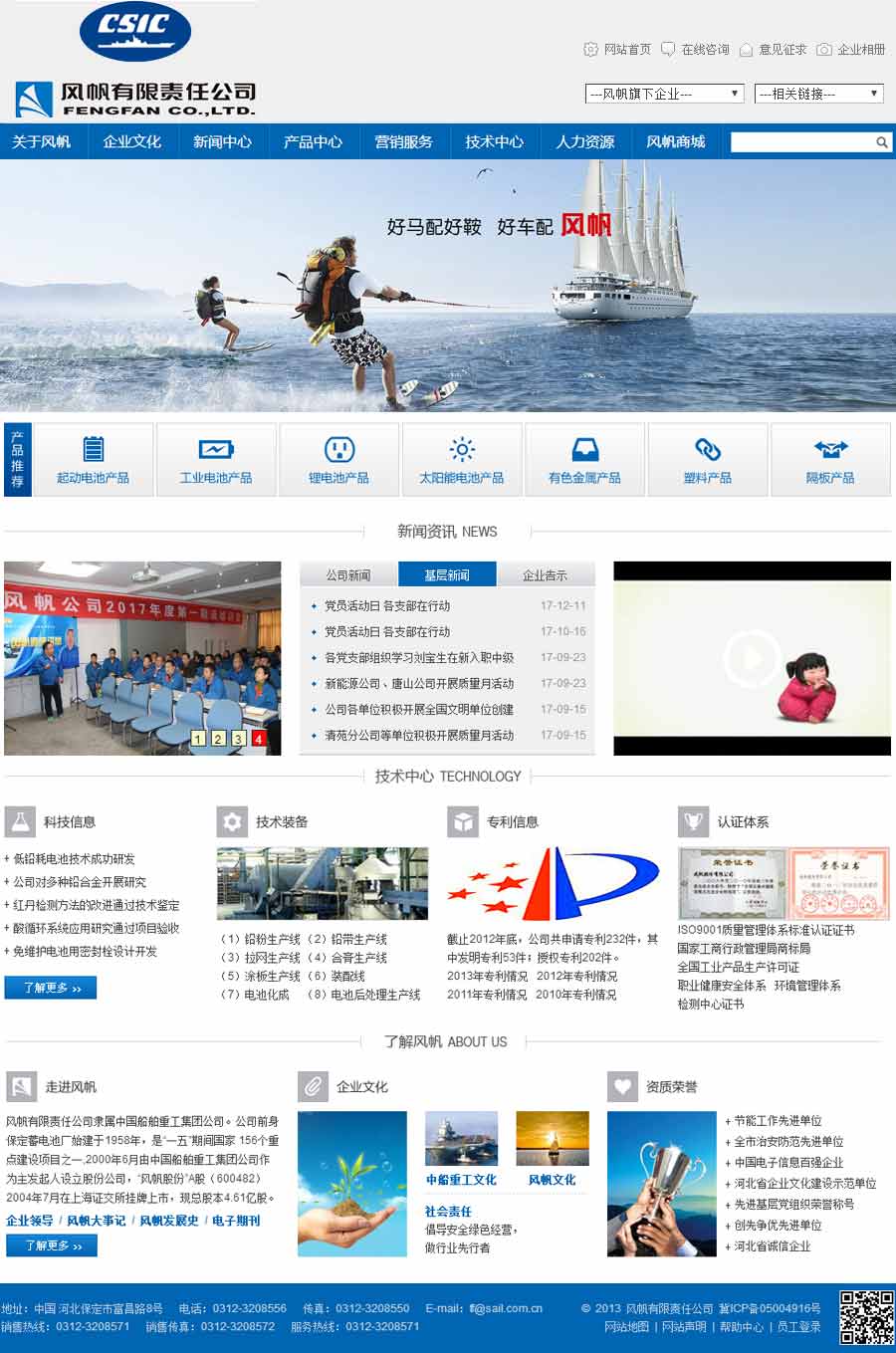
Task: Expand the 风帆旗下企业 dropdown
Action: click(x=664, y=94)
